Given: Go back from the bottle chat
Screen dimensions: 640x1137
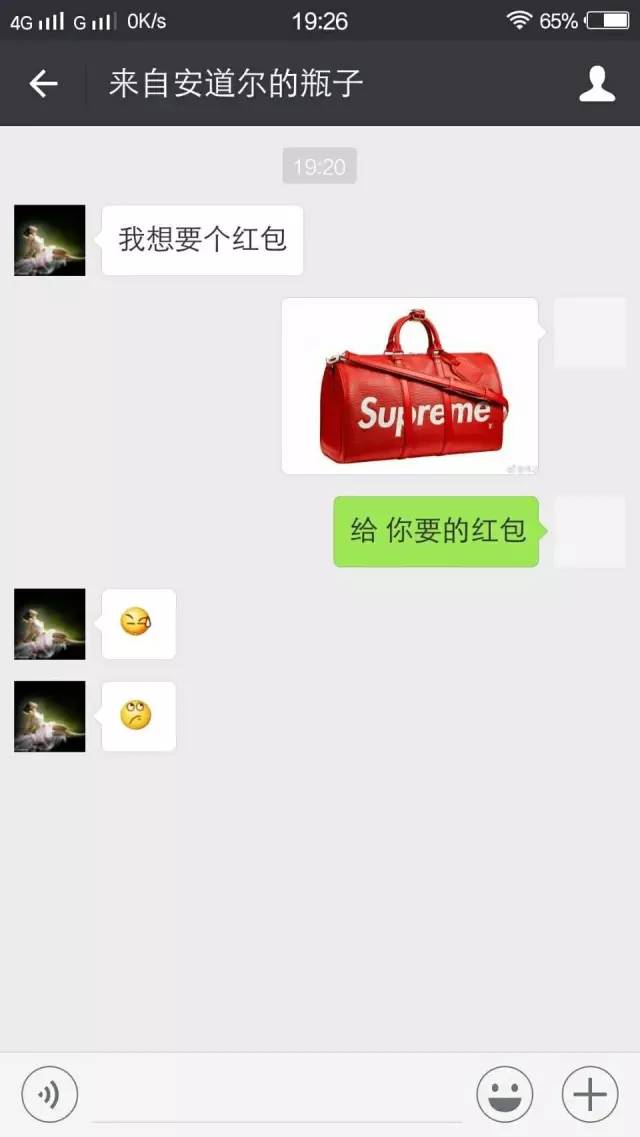Looking at the screenshot, I should click(43, 84).
